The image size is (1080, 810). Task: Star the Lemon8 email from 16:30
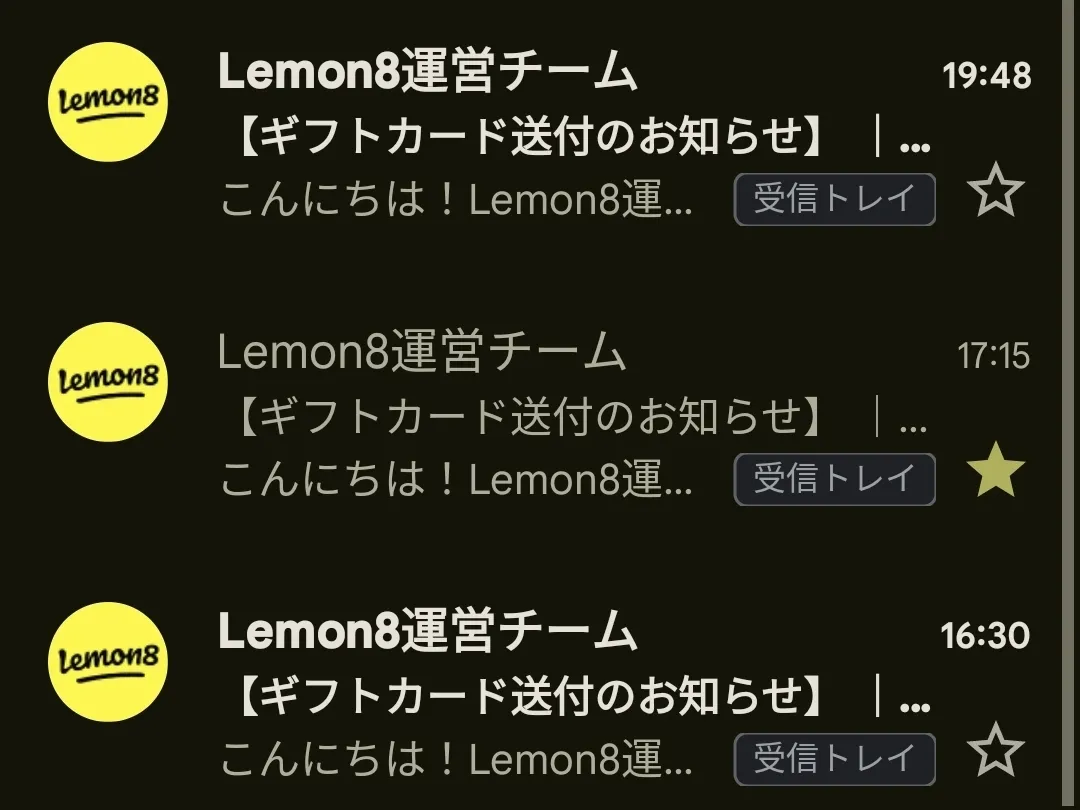[x=997, y=751]
